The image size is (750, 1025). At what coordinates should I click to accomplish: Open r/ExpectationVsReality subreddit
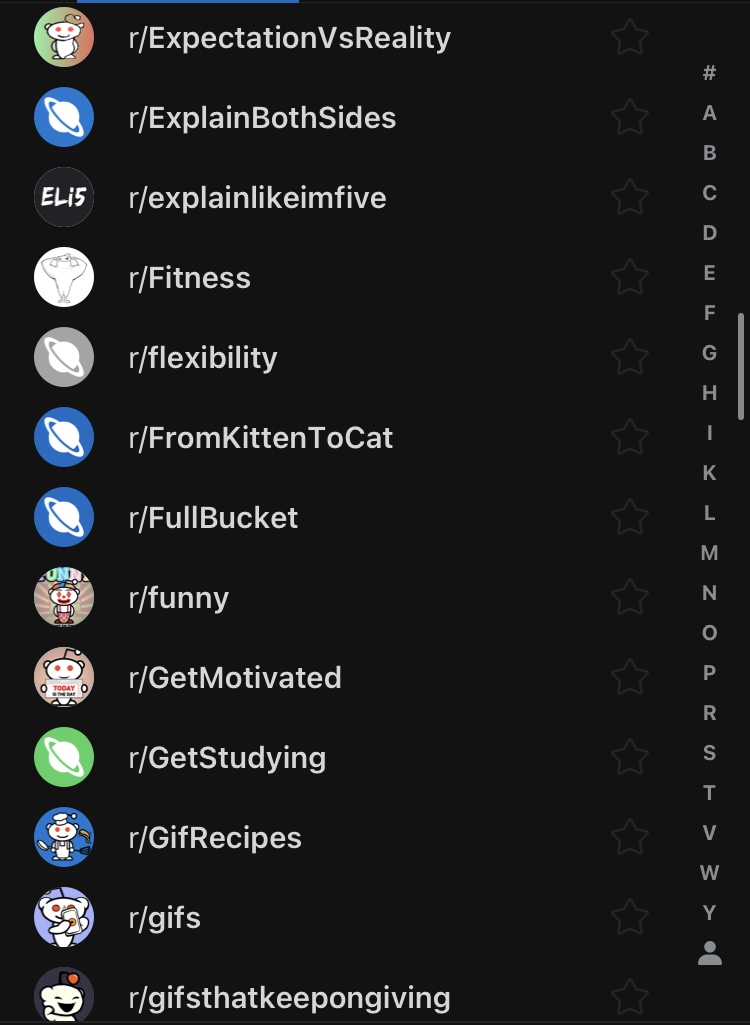pyautogui.click(x=289, y=38)
